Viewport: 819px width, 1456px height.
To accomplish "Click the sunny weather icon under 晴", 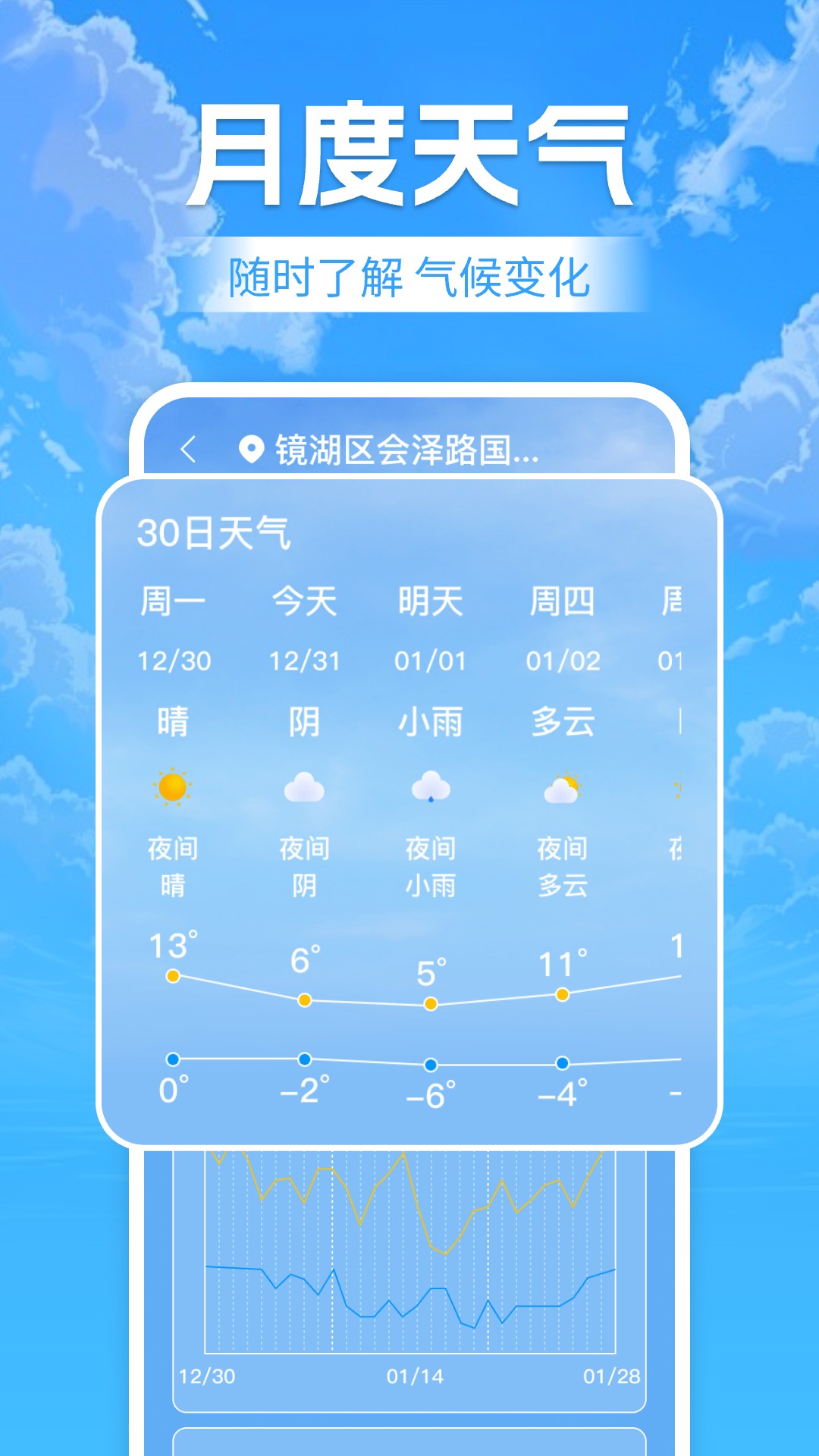I will click(173, 789).
